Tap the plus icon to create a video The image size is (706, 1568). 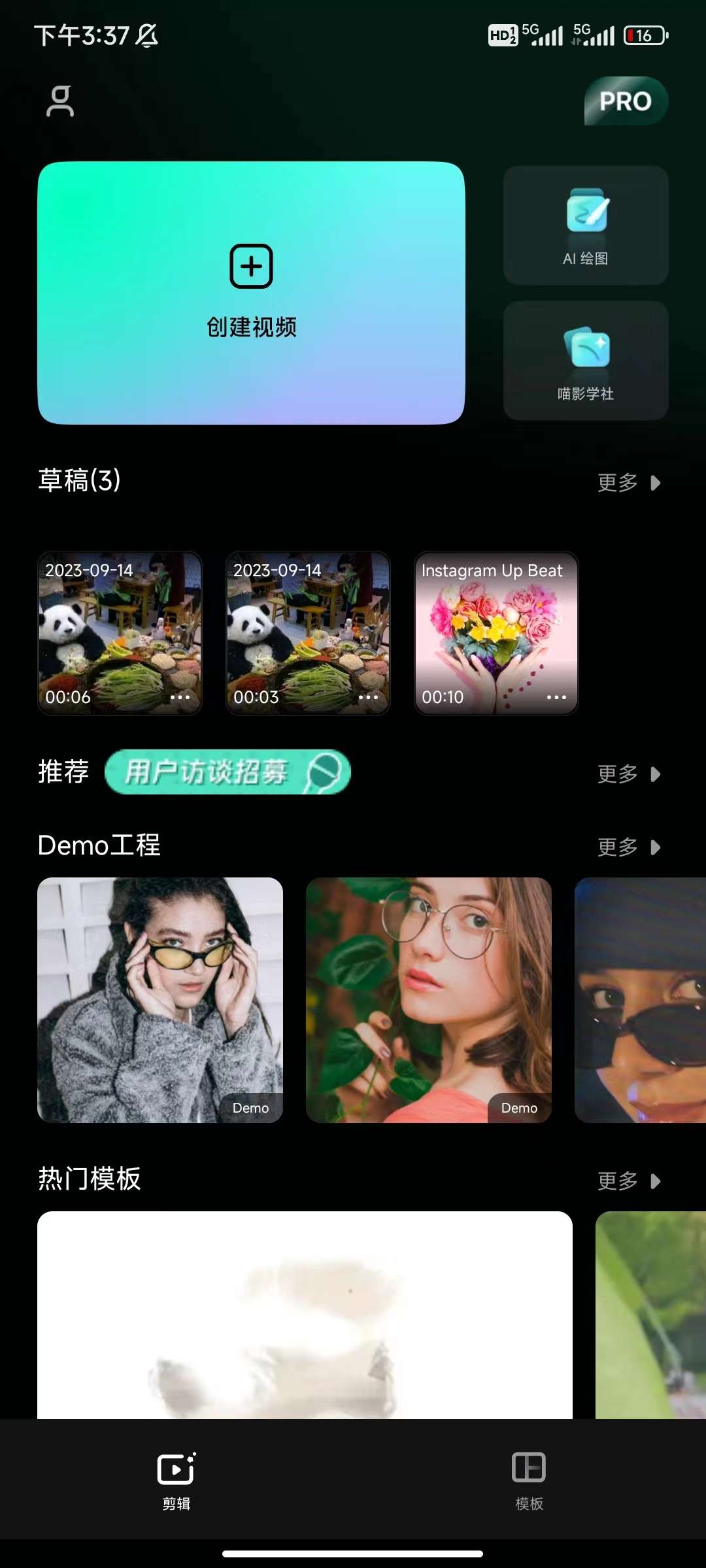click(x=251, y=266)
